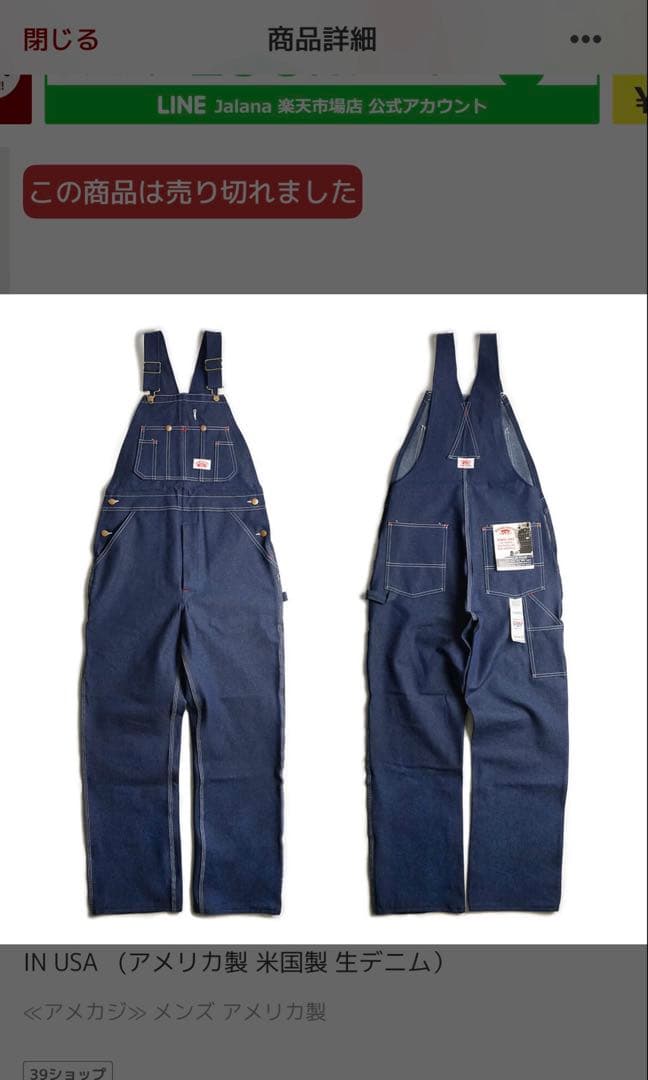This screenshot has height=1080, width=648.
Task: View the denim overalls product image
Action: 323,618
